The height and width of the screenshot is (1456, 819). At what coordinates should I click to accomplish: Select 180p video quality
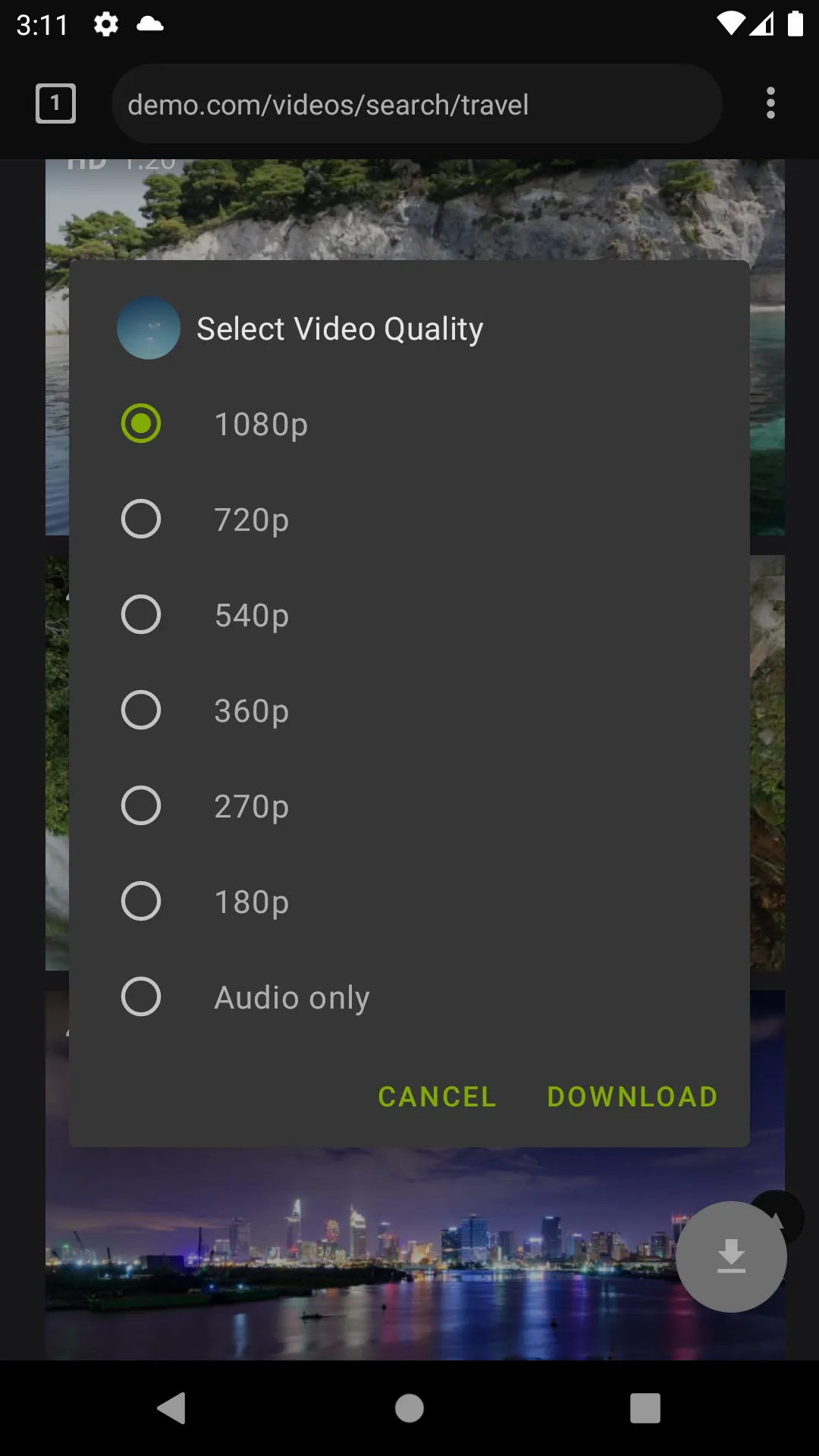coord(409,902)
